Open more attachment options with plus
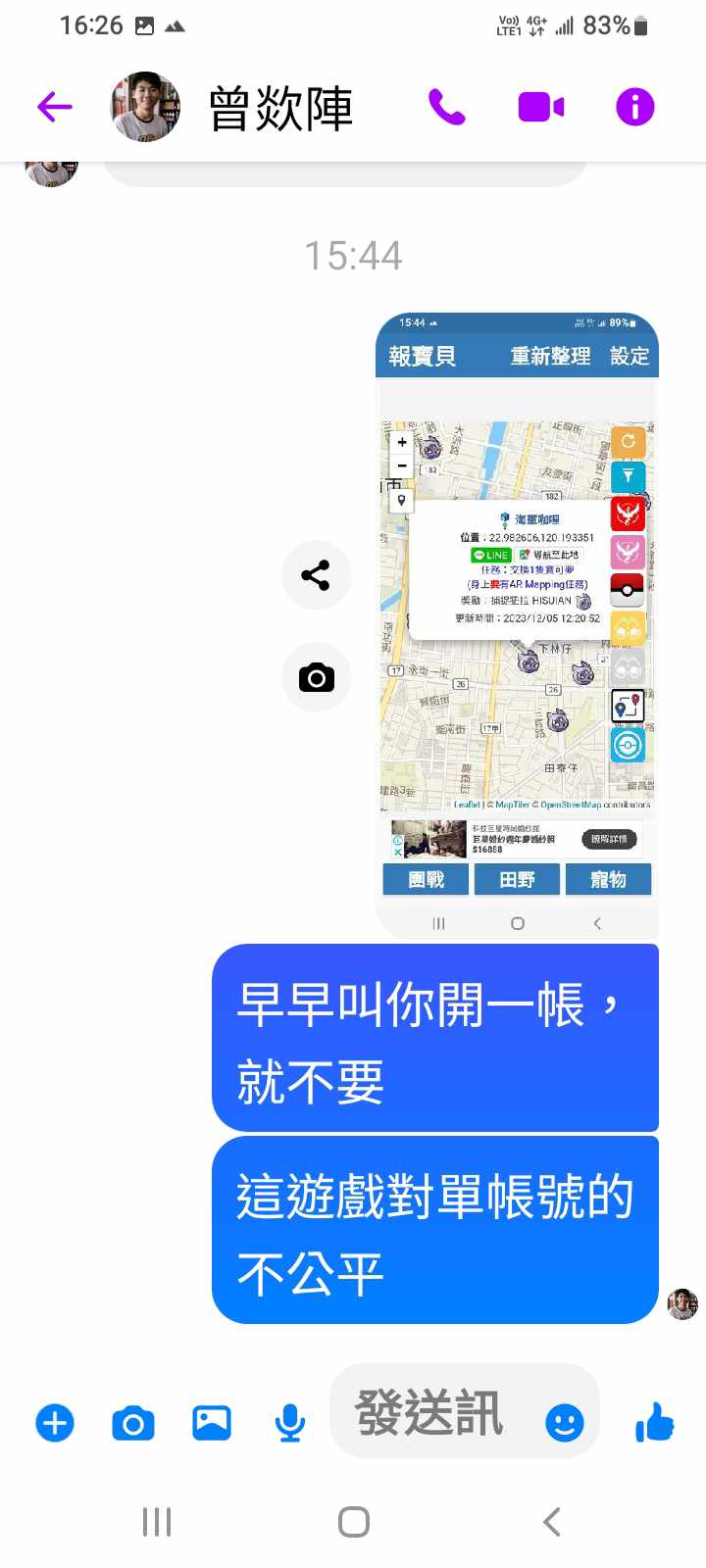This screenshot has height=1568, width=706. [55, 1423]
